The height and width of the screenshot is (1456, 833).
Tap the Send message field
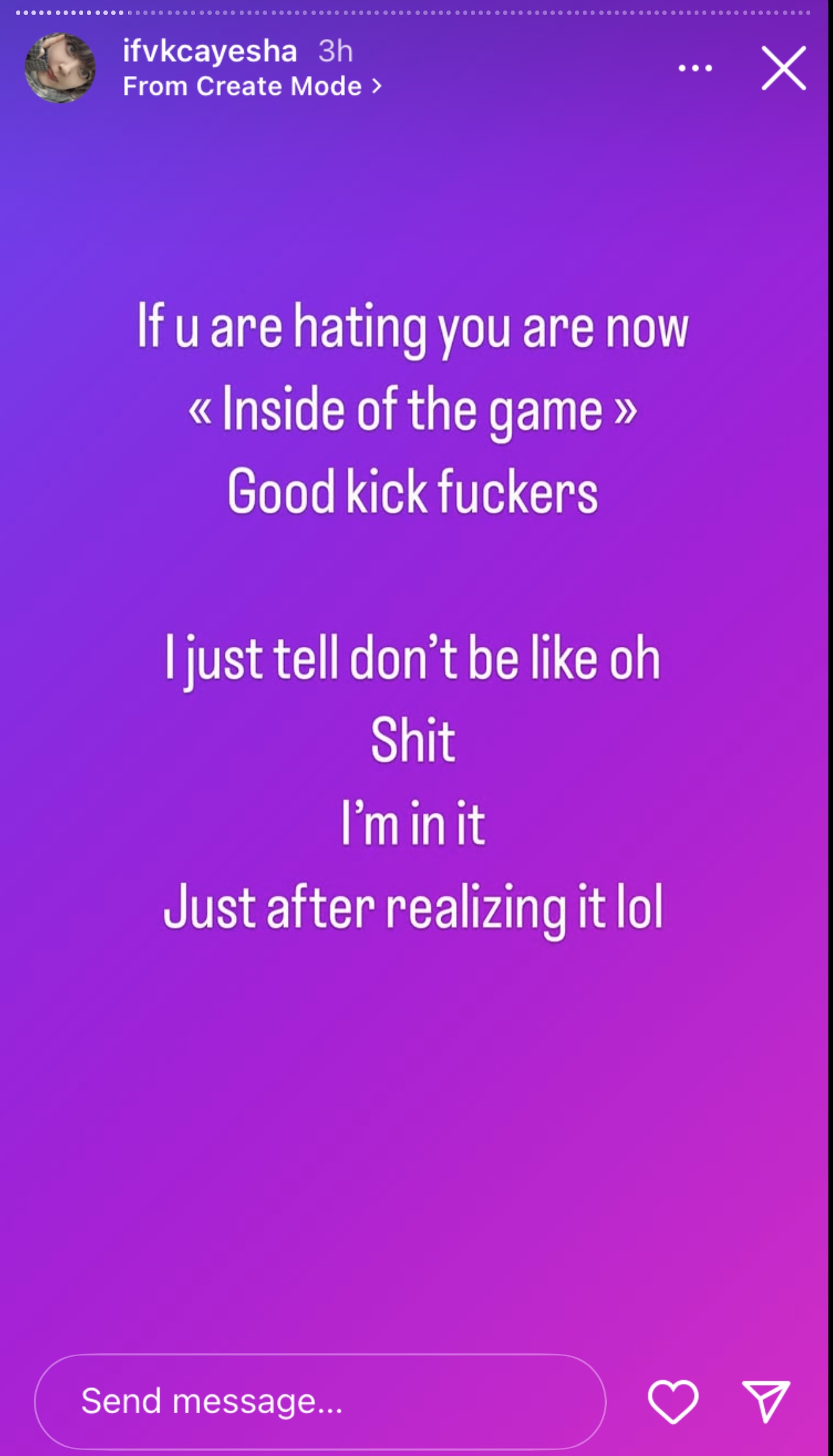pos(320,1400)
